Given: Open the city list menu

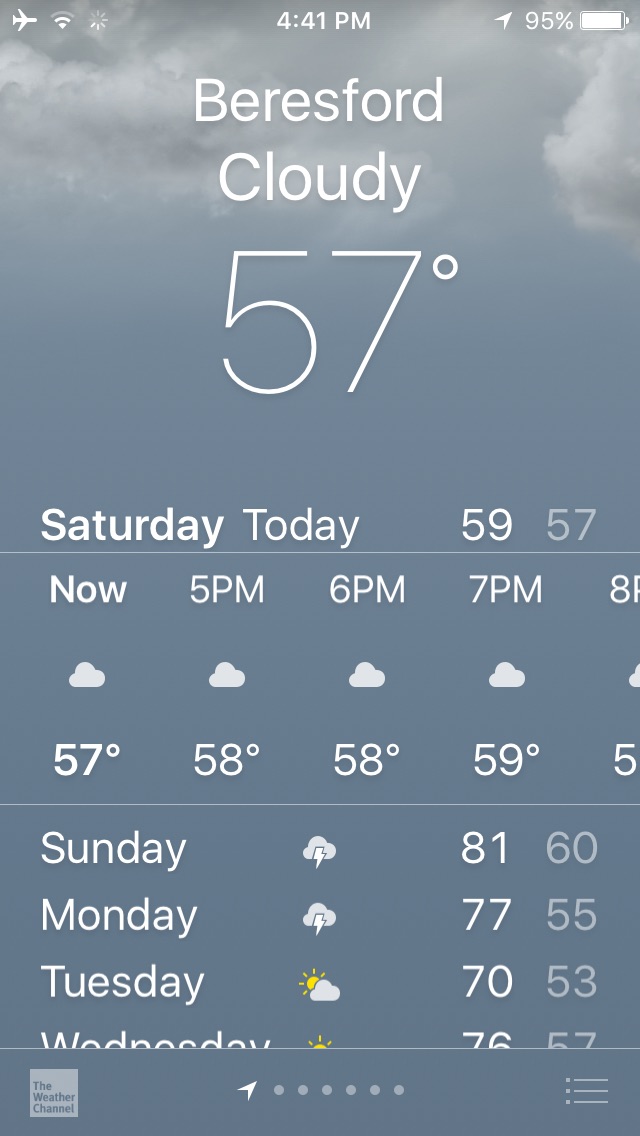Looking at the screenshot, I should click(586, 1091).
